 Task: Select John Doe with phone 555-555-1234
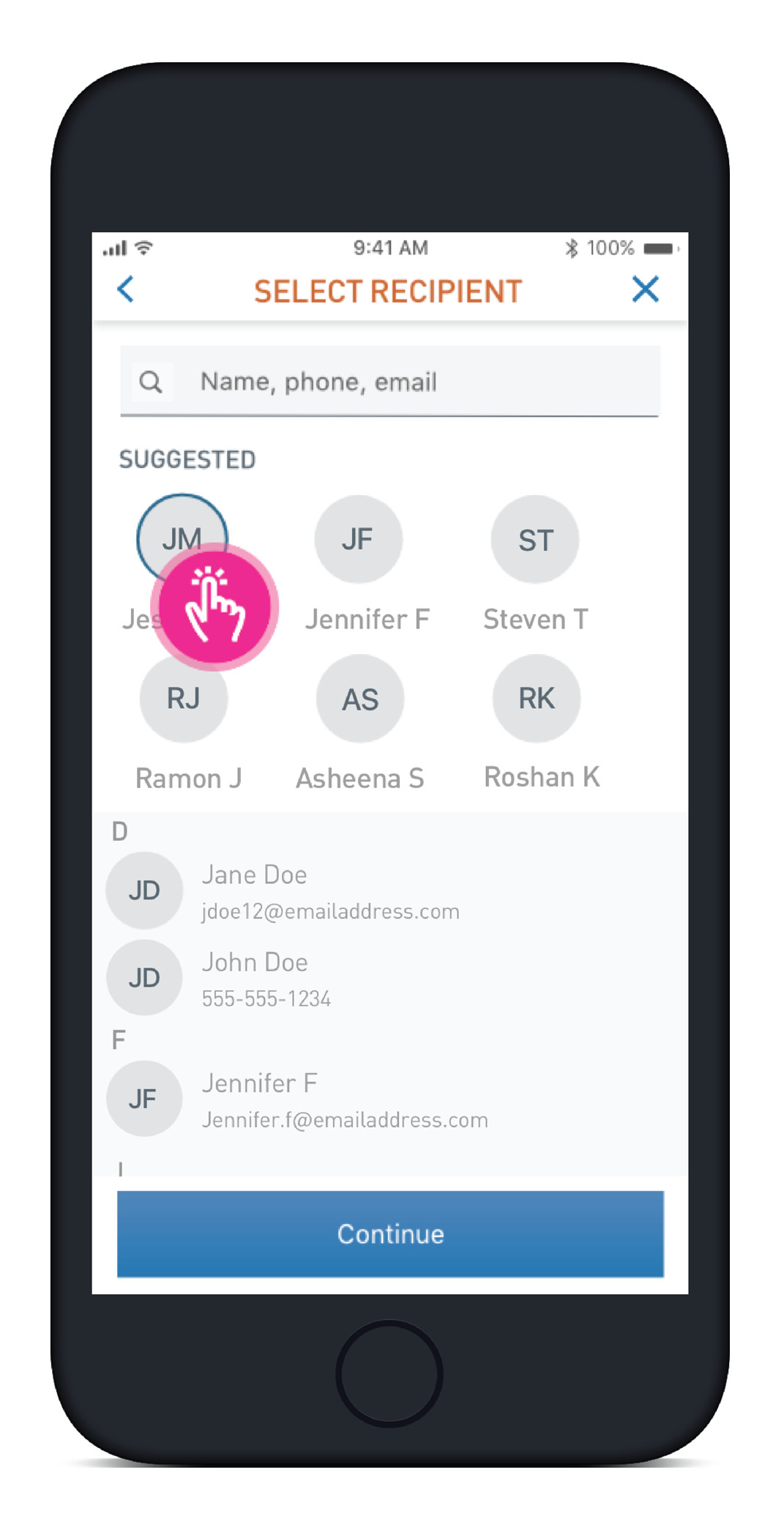coord(389,978)
